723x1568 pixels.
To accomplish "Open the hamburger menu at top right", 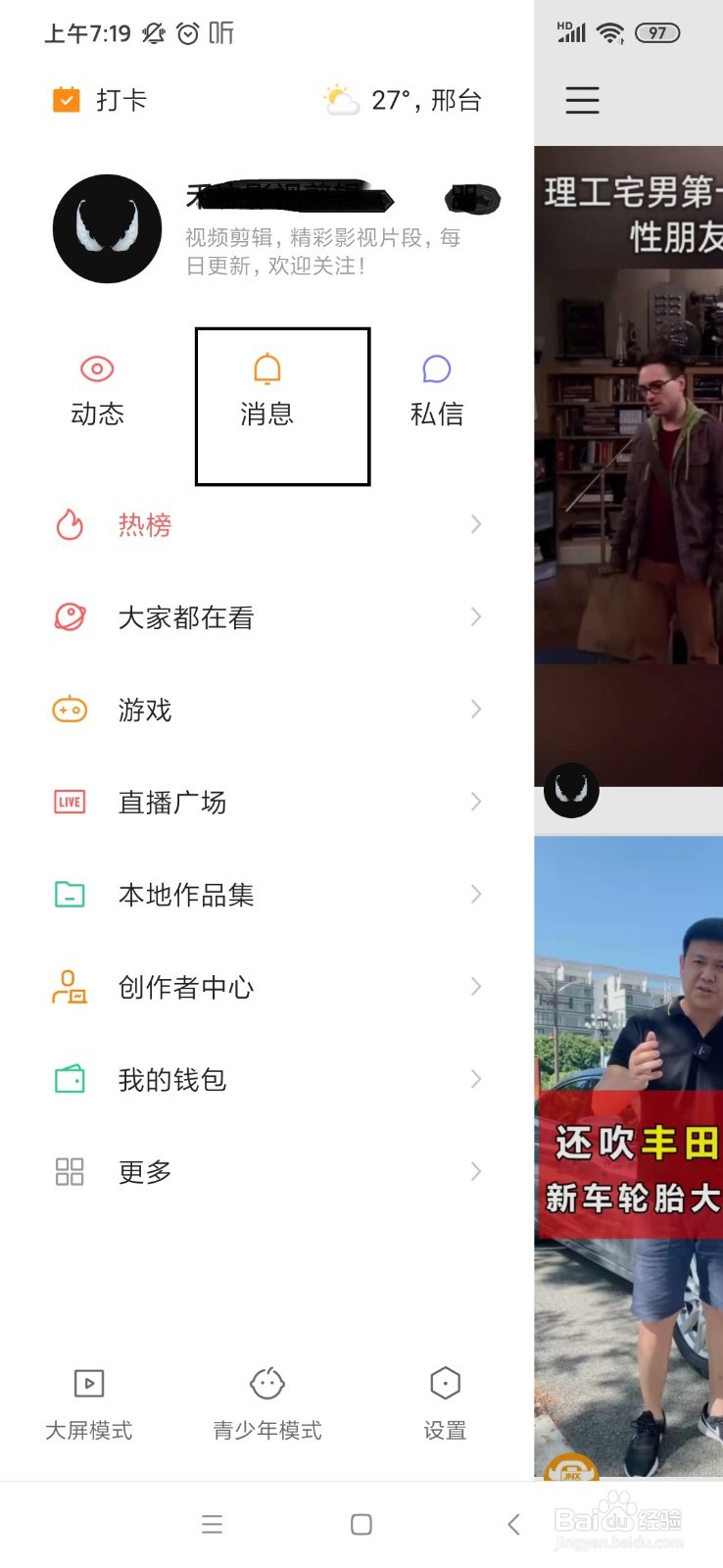I will [x=582, y=101].
